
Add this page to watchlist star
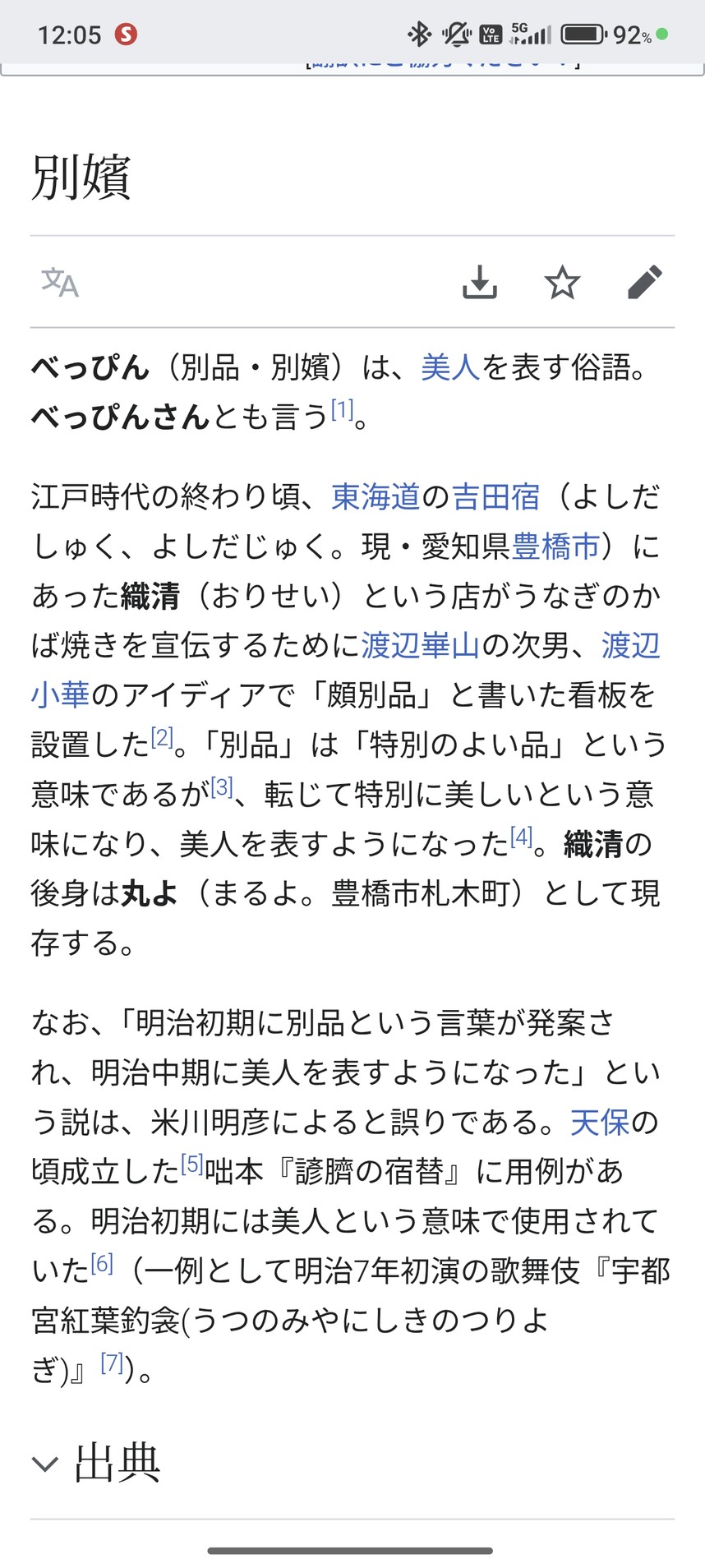click(562, 283)
